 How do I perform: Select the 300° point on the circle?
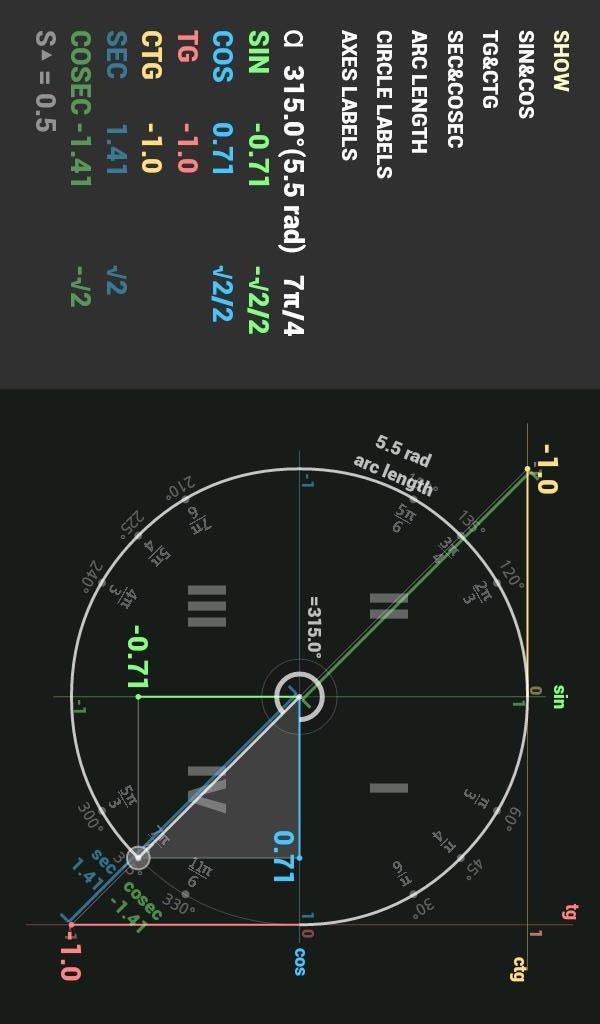pyautogui.click(x=102, y=810)
